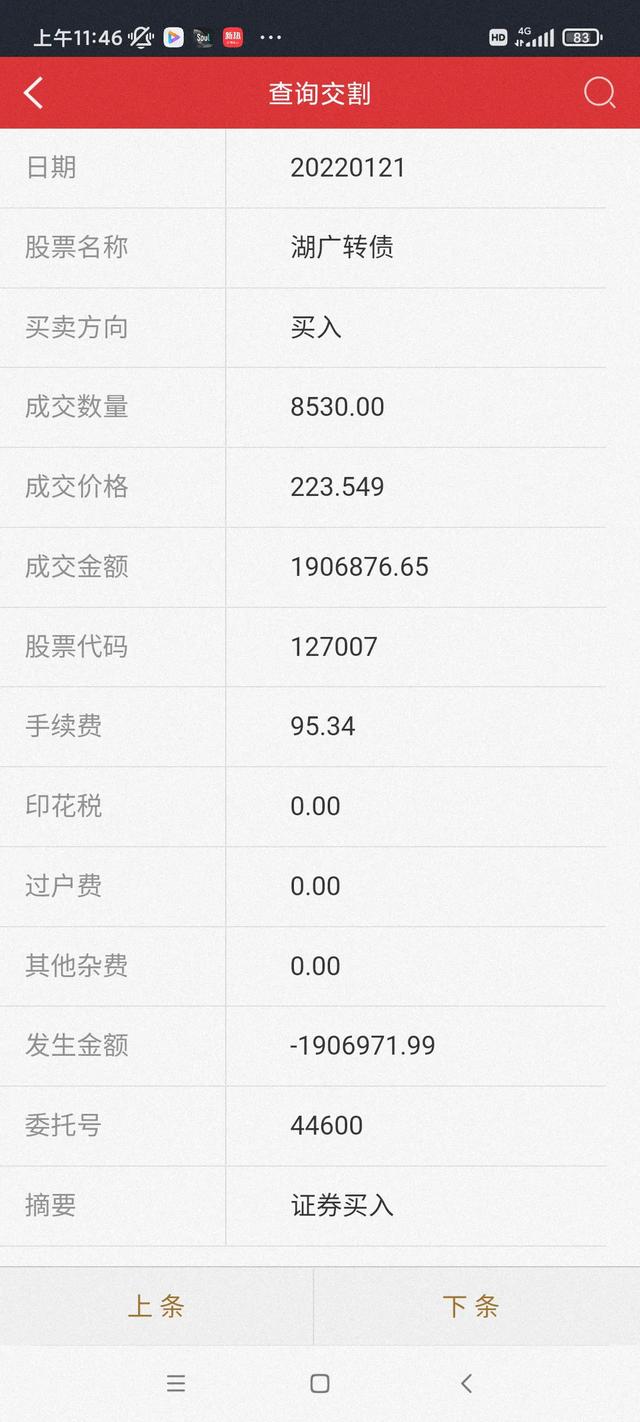
Task: Open the search icon in the header
Action: pyautogui.click(x=599, y=93)
